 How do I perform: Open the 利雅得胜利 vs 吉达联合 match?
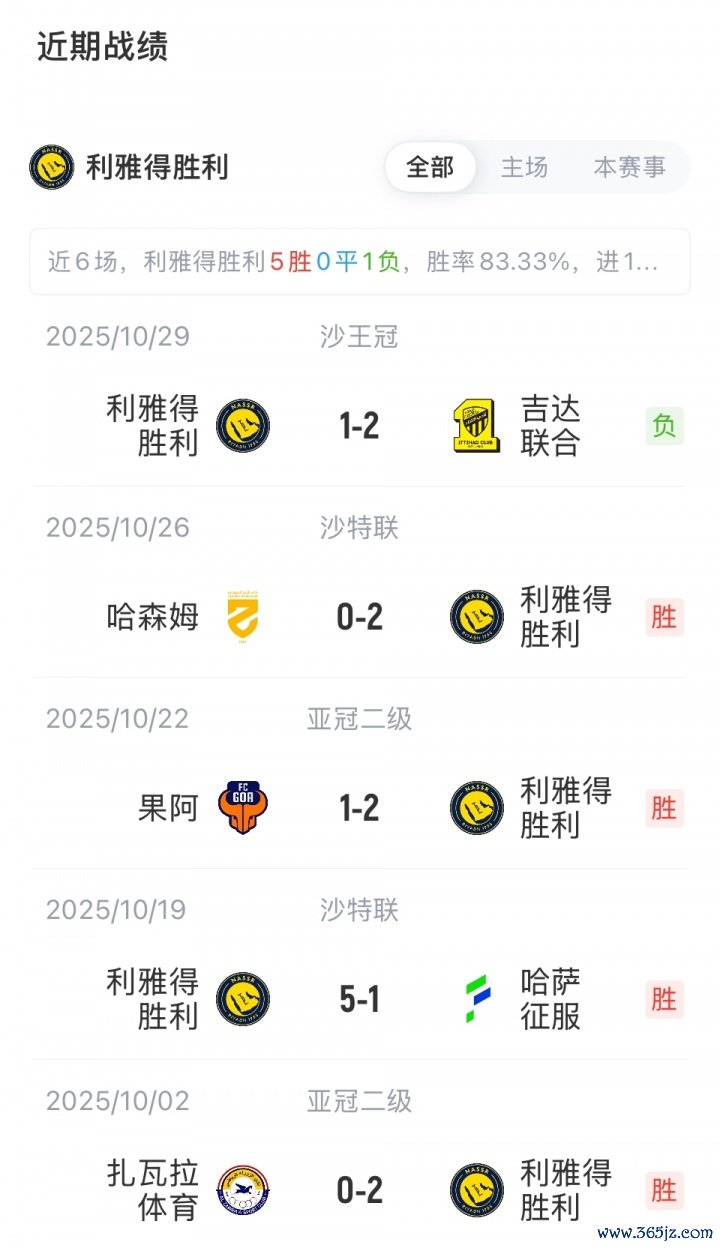click(x=359, y=427)
